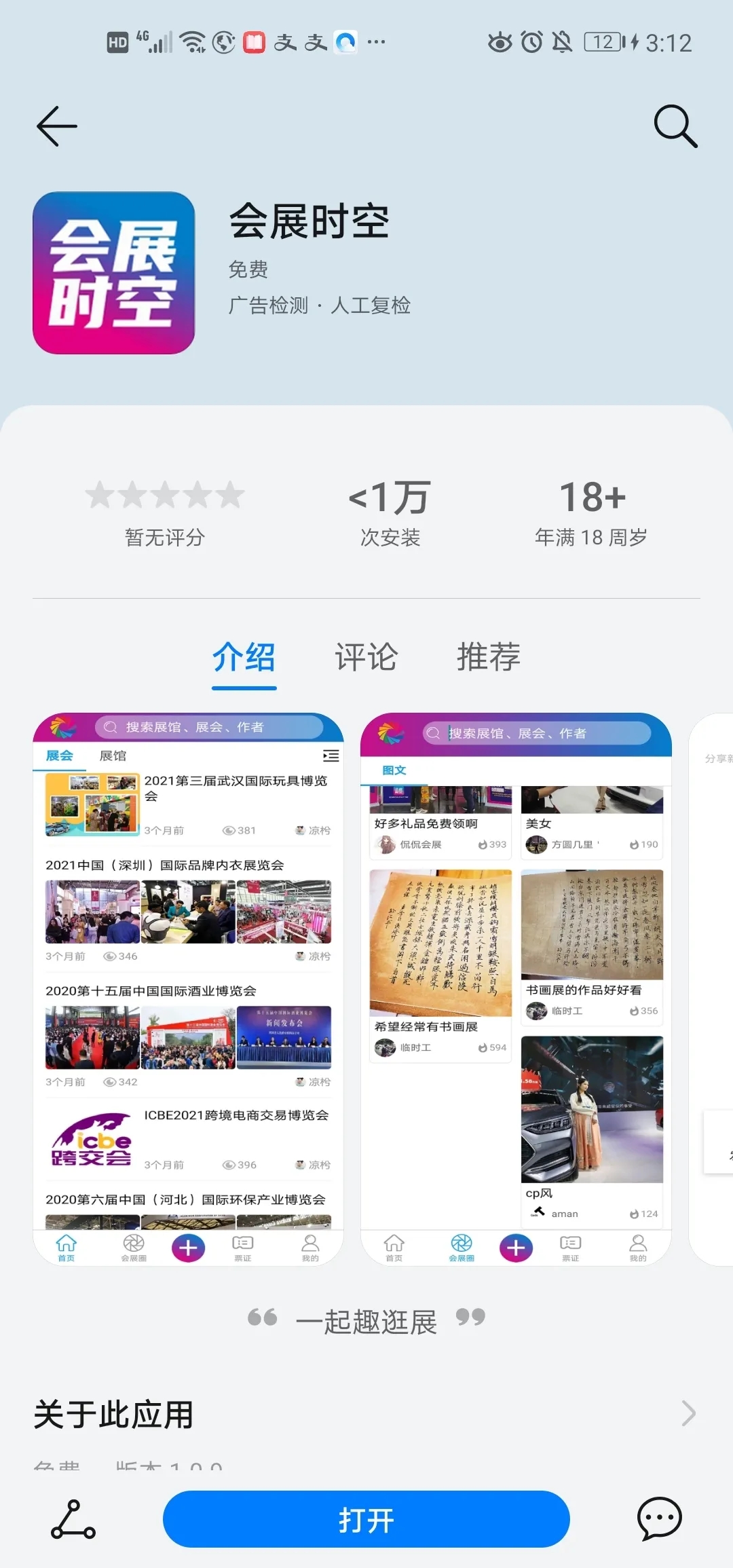The width and height of the screenshot is (733, 1568).
Task: Go back to the previous page
Action: (57, 126)
